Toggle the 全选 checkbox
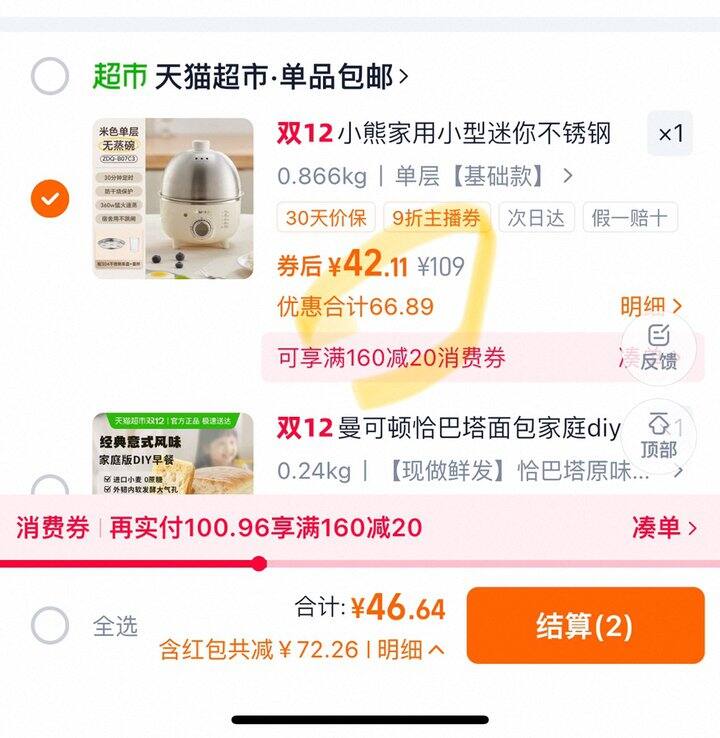This screenshot has height=738, width=720. [49, 626]
